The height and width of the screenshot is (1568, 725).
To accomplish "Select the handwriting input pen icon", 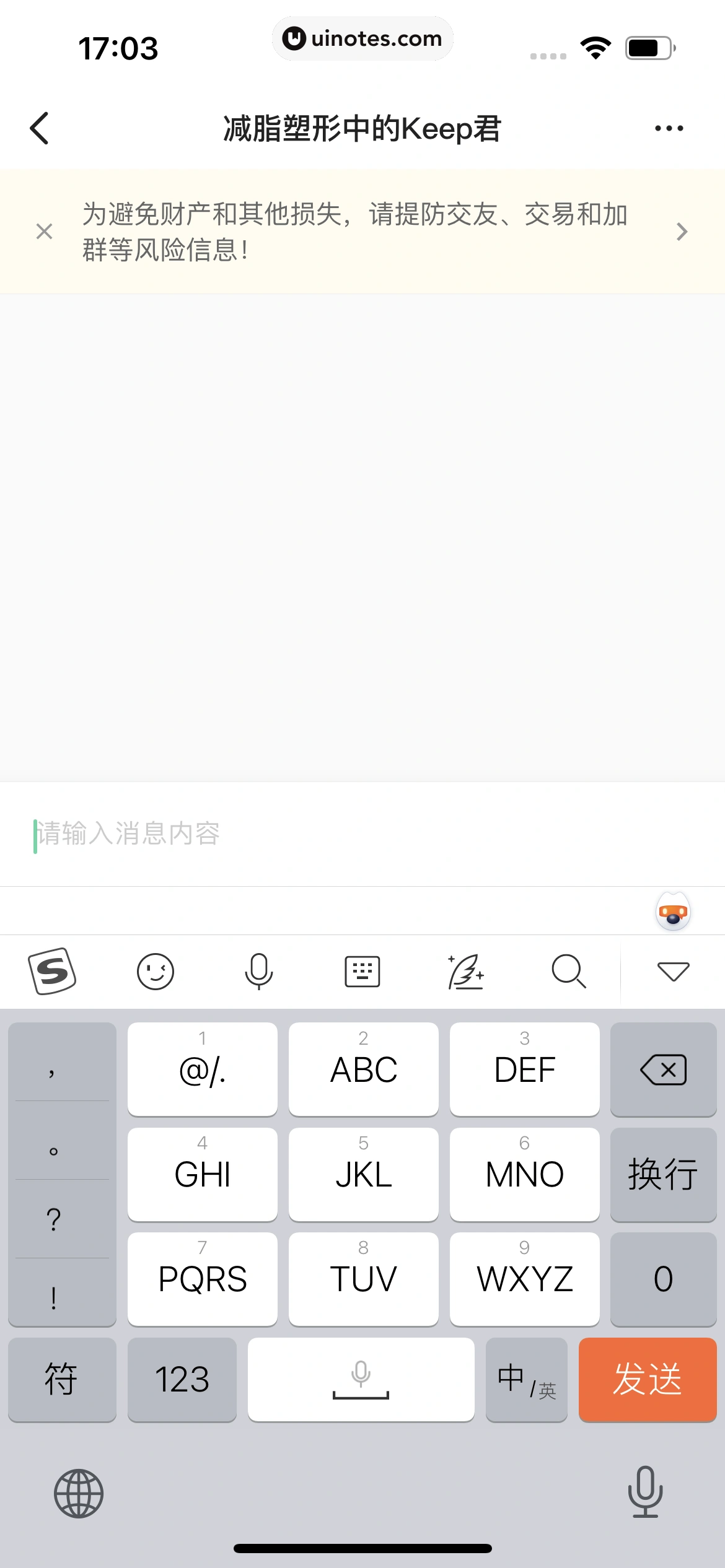I will (x=465, y=971).
